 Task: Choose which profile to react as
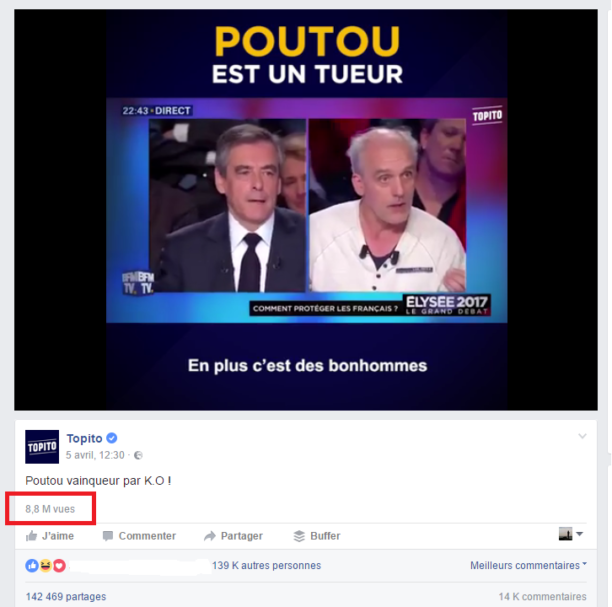pyautogui.click(x=570, y=535)
